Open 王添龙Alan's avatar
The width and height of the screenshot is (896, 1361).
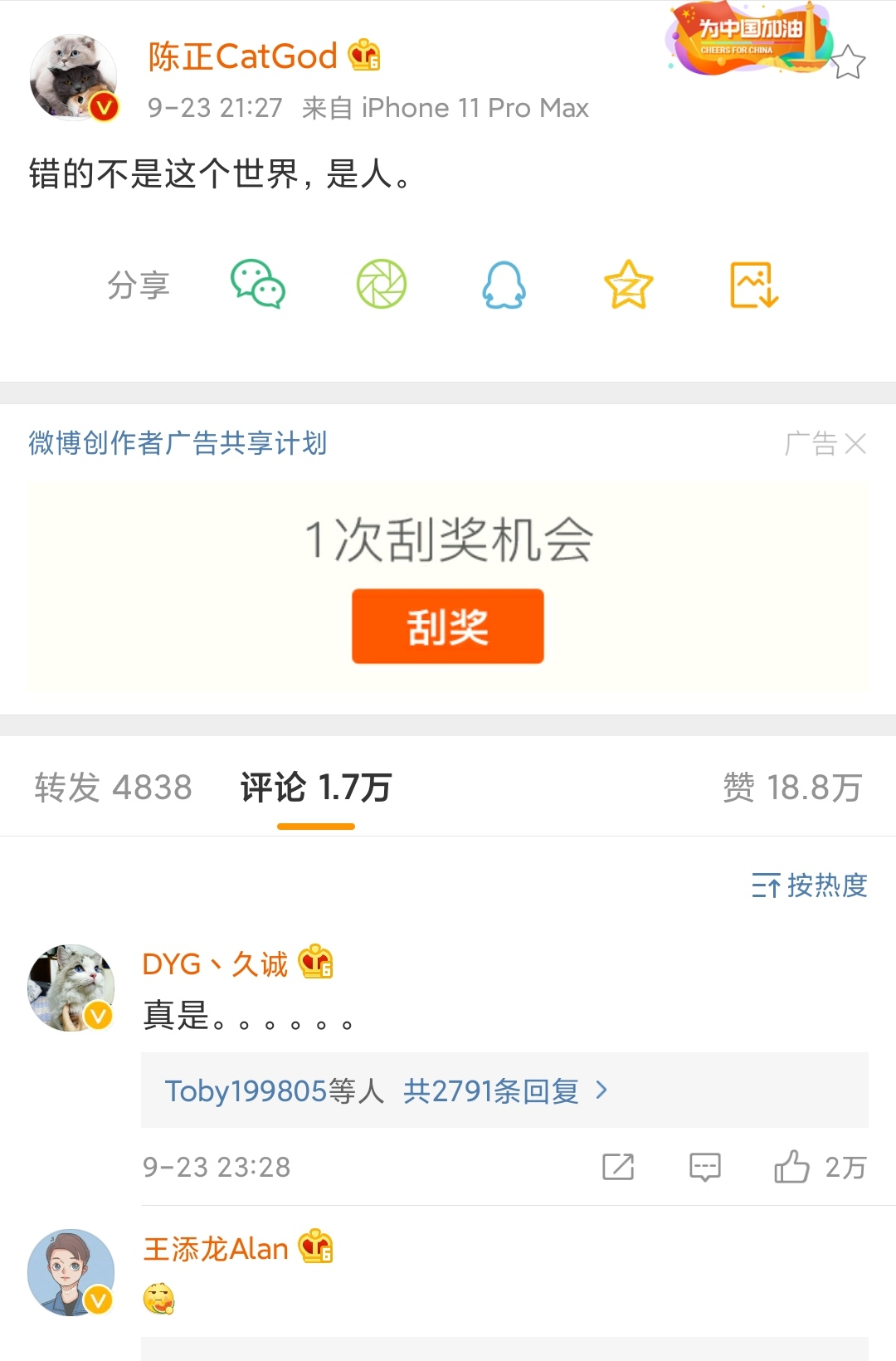tap(71, 1272)
